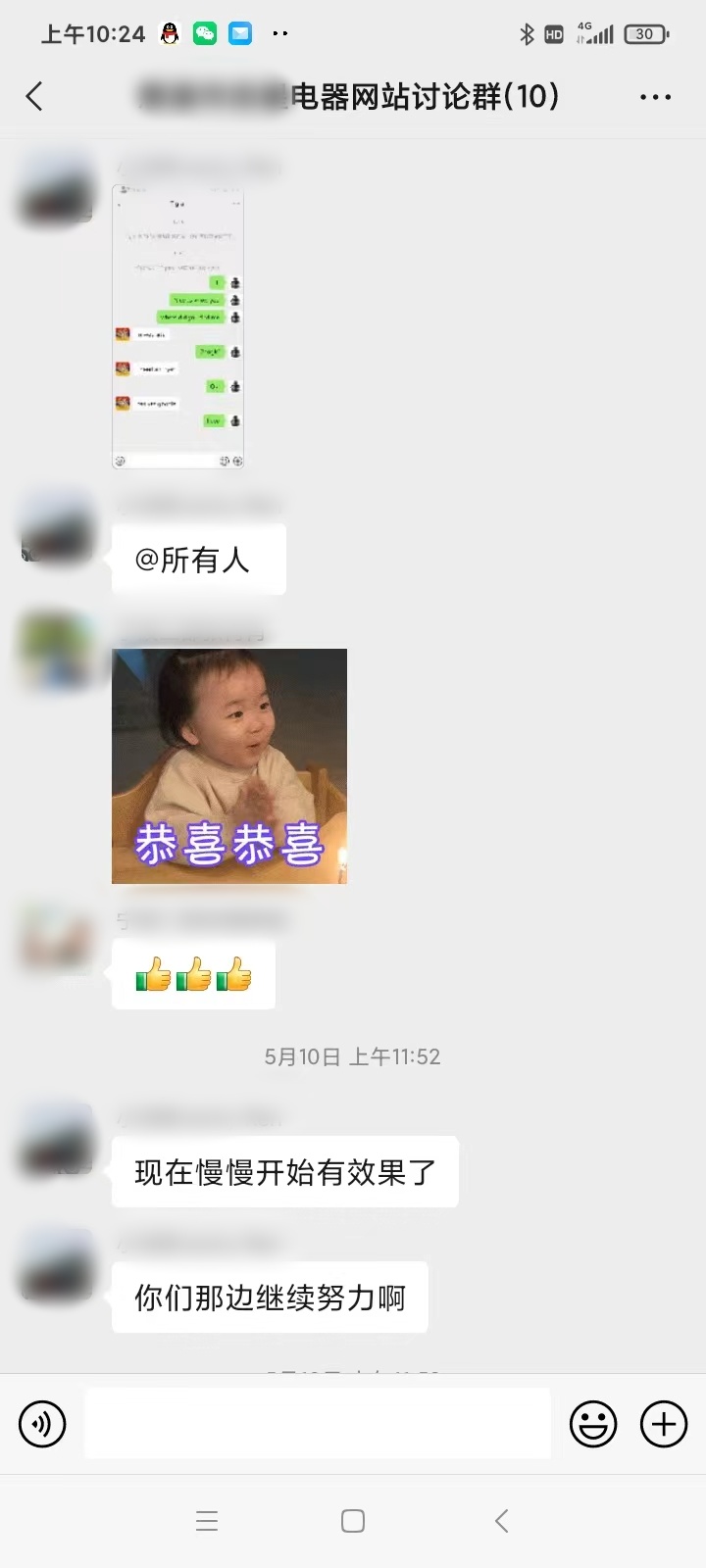Switch to voice message input
Screen dimensions: 706x1568
pos(42,1423)
